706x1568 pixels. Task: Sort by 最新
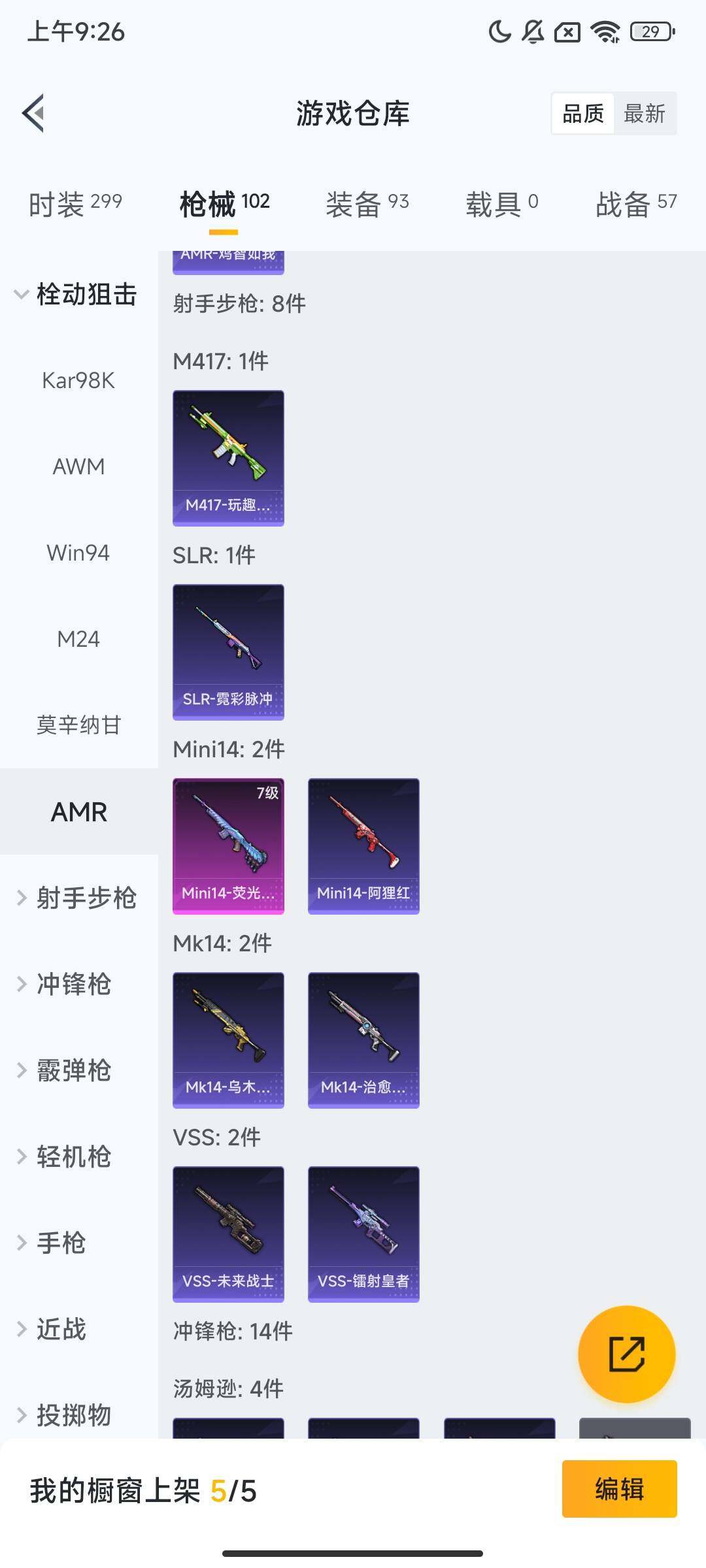point(644,114)
